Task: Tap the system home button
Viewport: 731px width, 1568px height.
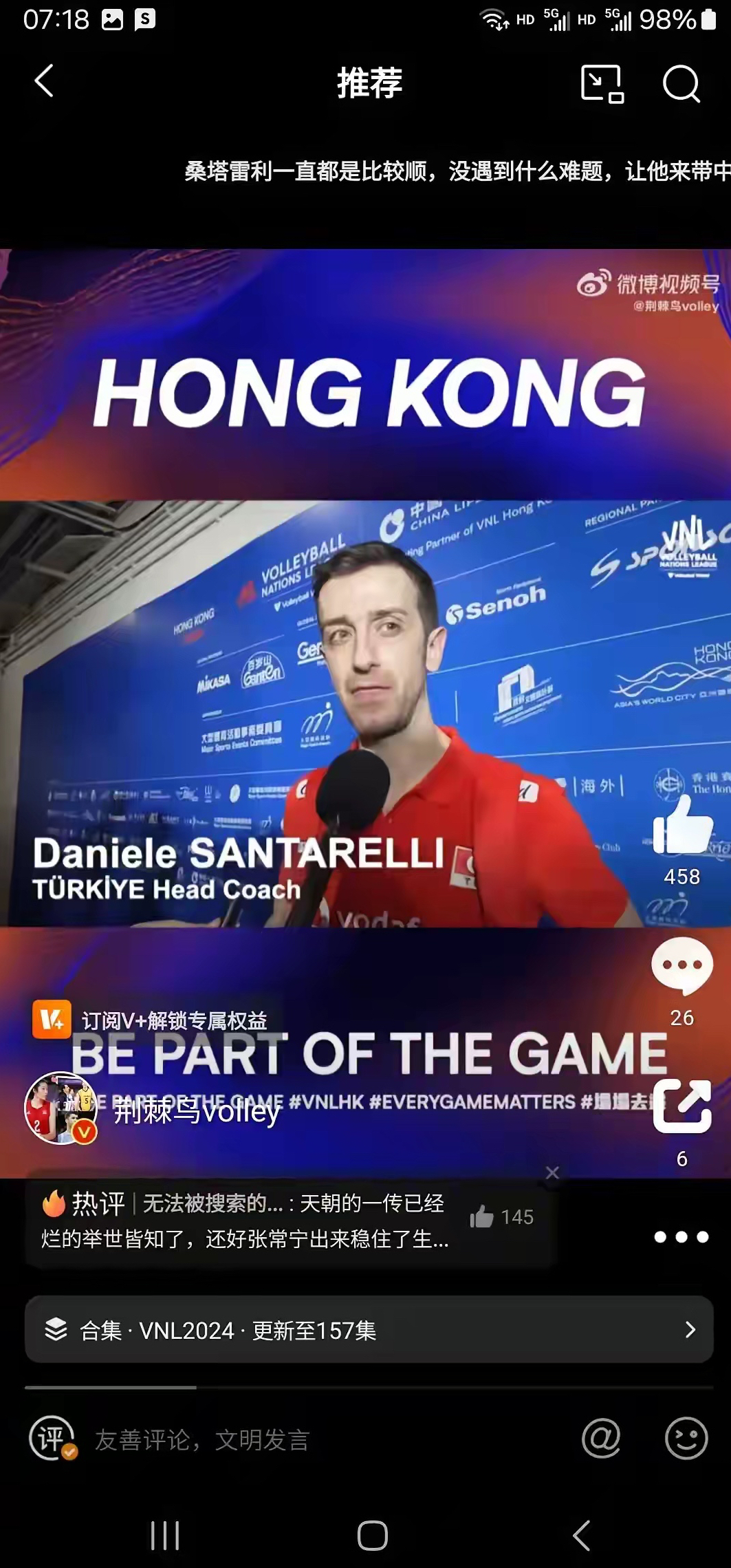Action: pos(372,1535)
